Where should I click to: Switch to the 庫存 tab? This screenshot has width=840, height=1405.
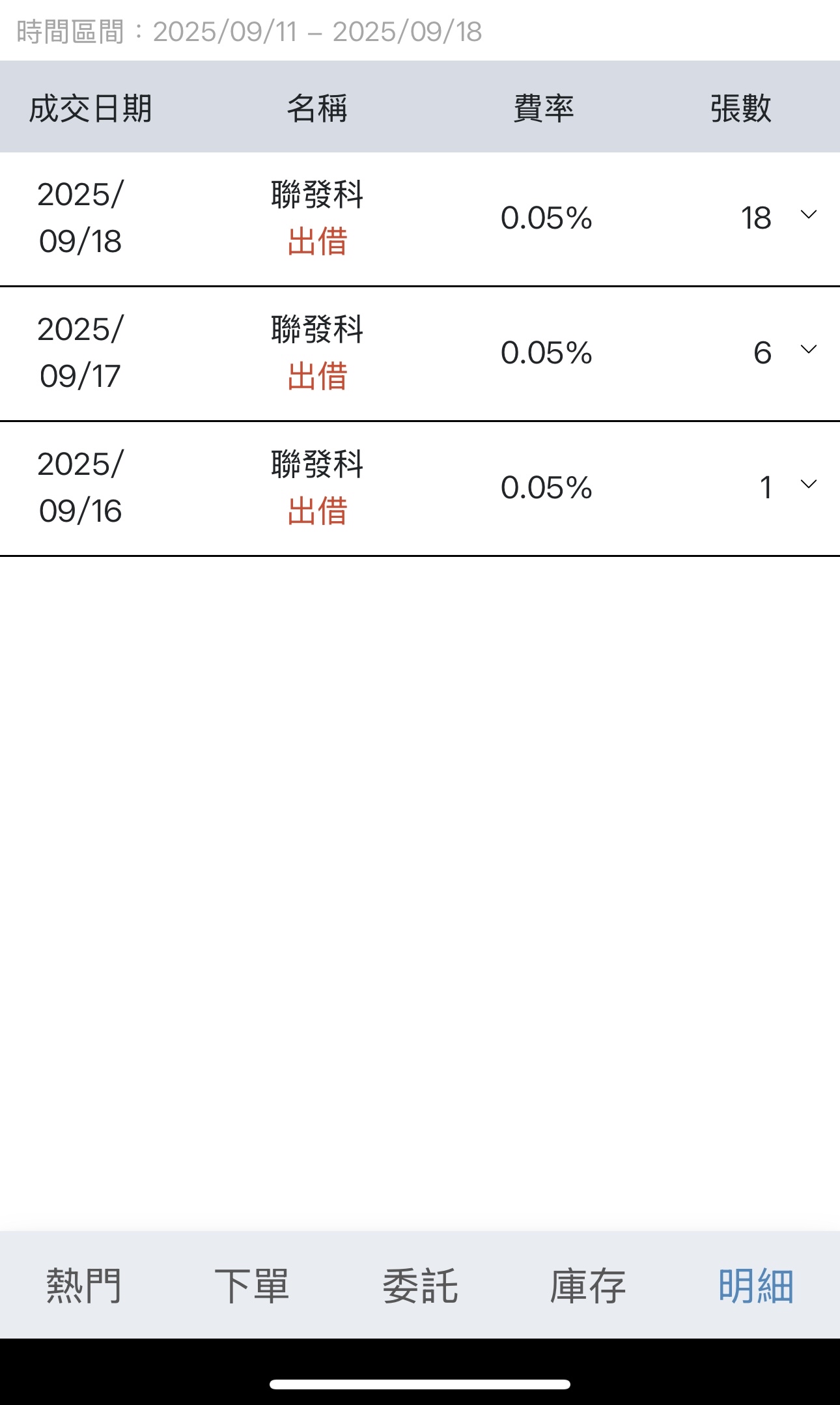[x=587, y=1285]
